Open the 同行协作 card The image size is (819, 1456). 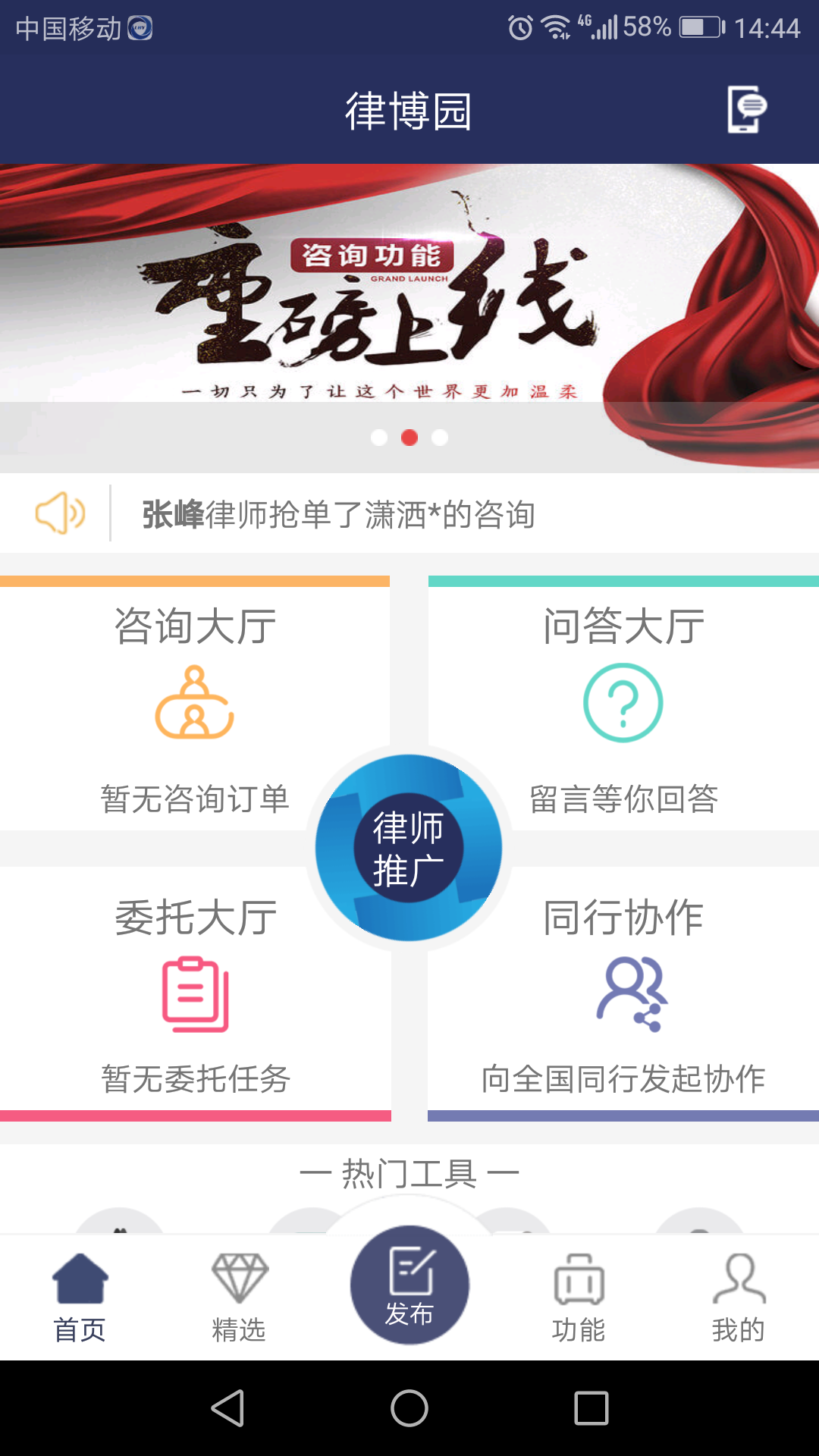623,993
